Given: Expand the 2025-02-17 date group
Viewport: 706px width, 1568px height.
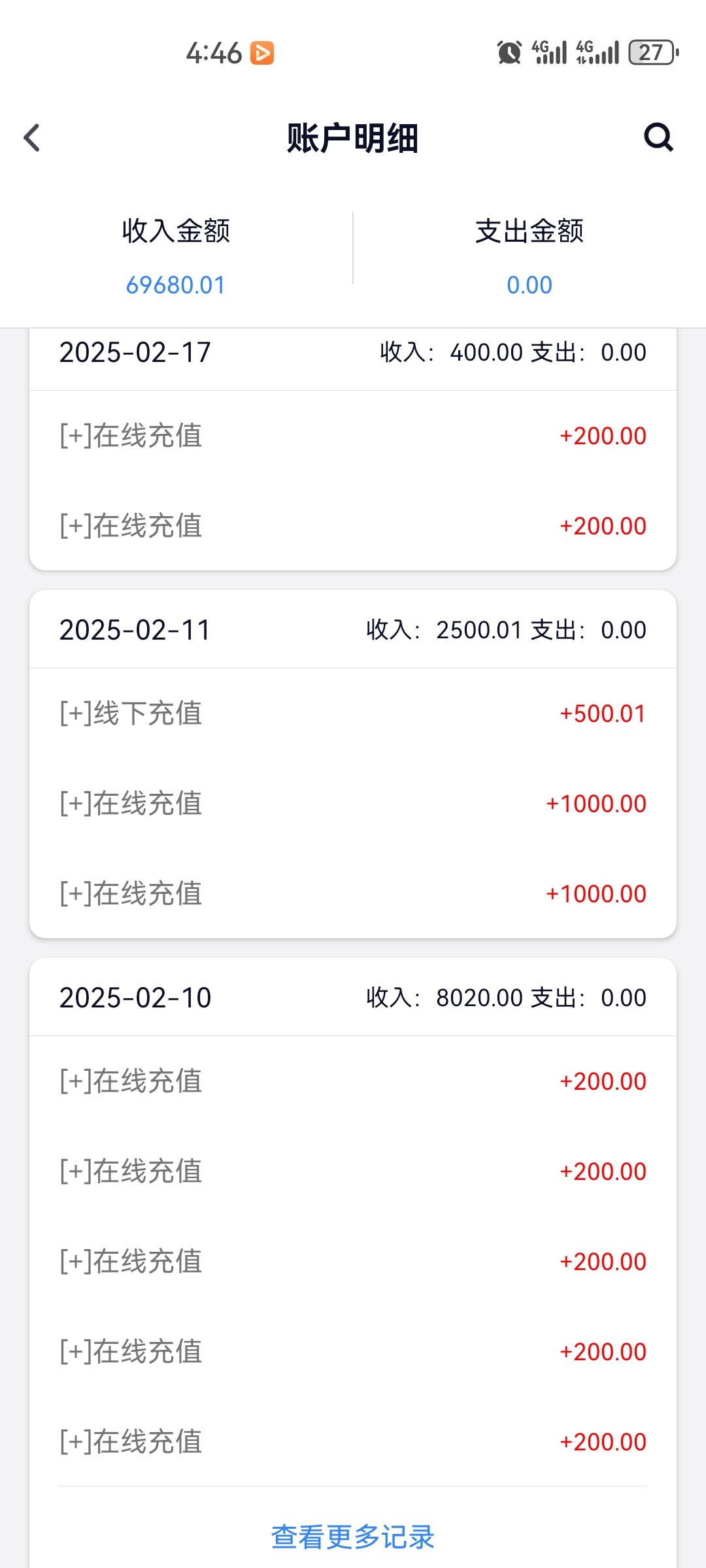Looking at the screenshot, I should 135,352.
